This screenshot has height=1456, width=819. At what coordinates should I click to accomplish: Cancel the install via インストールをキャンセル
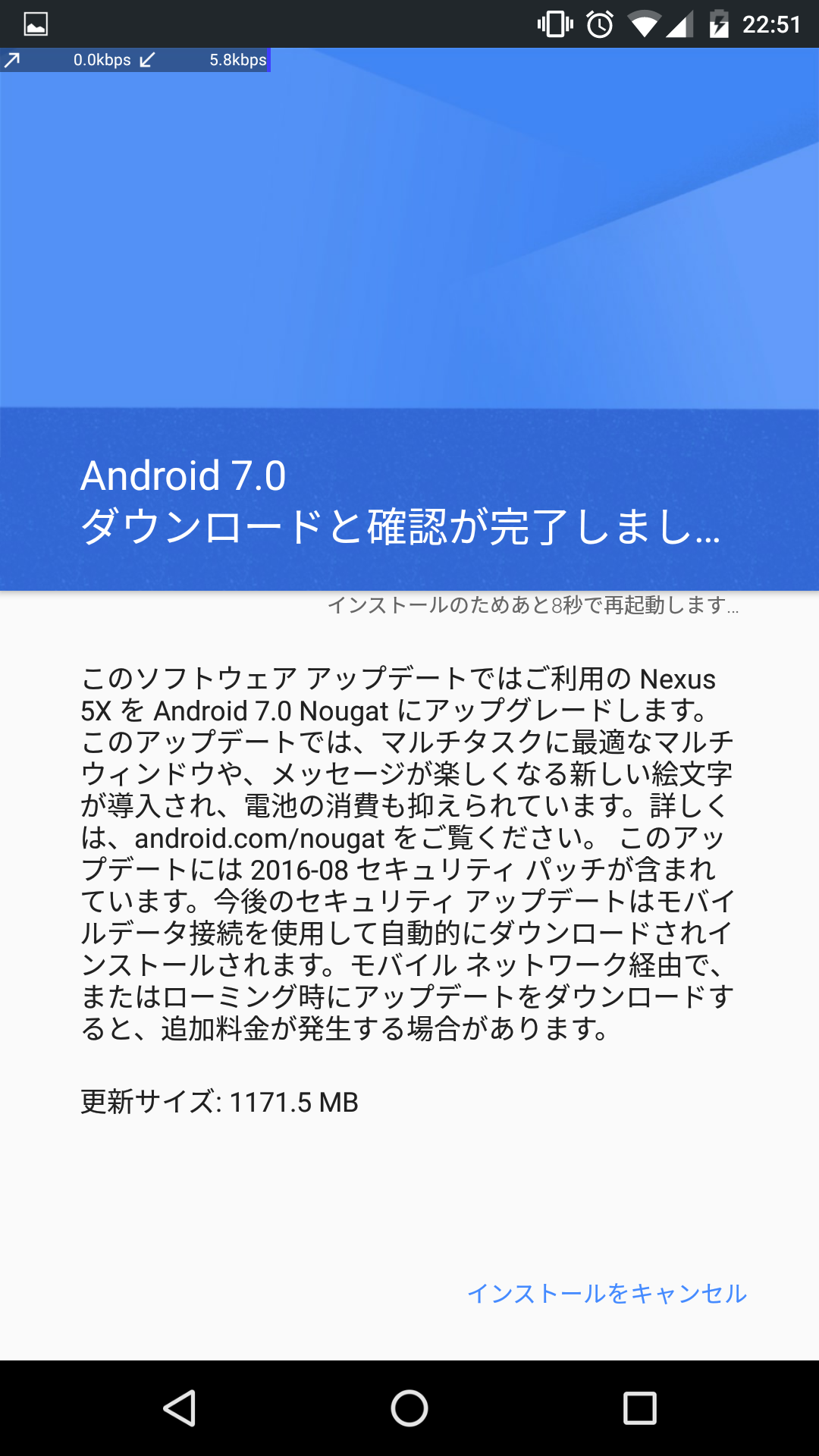coord(607,1293)
